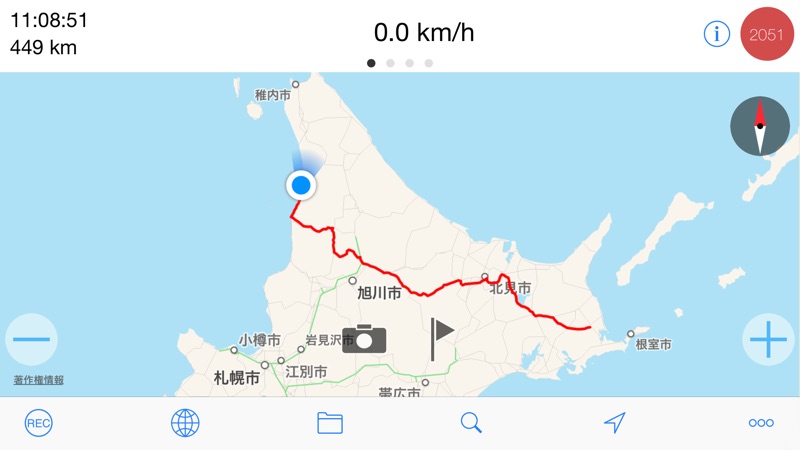This screenshot has height=450, width=800.
Task: Zoom in the map with plus button
Action: 768,341
